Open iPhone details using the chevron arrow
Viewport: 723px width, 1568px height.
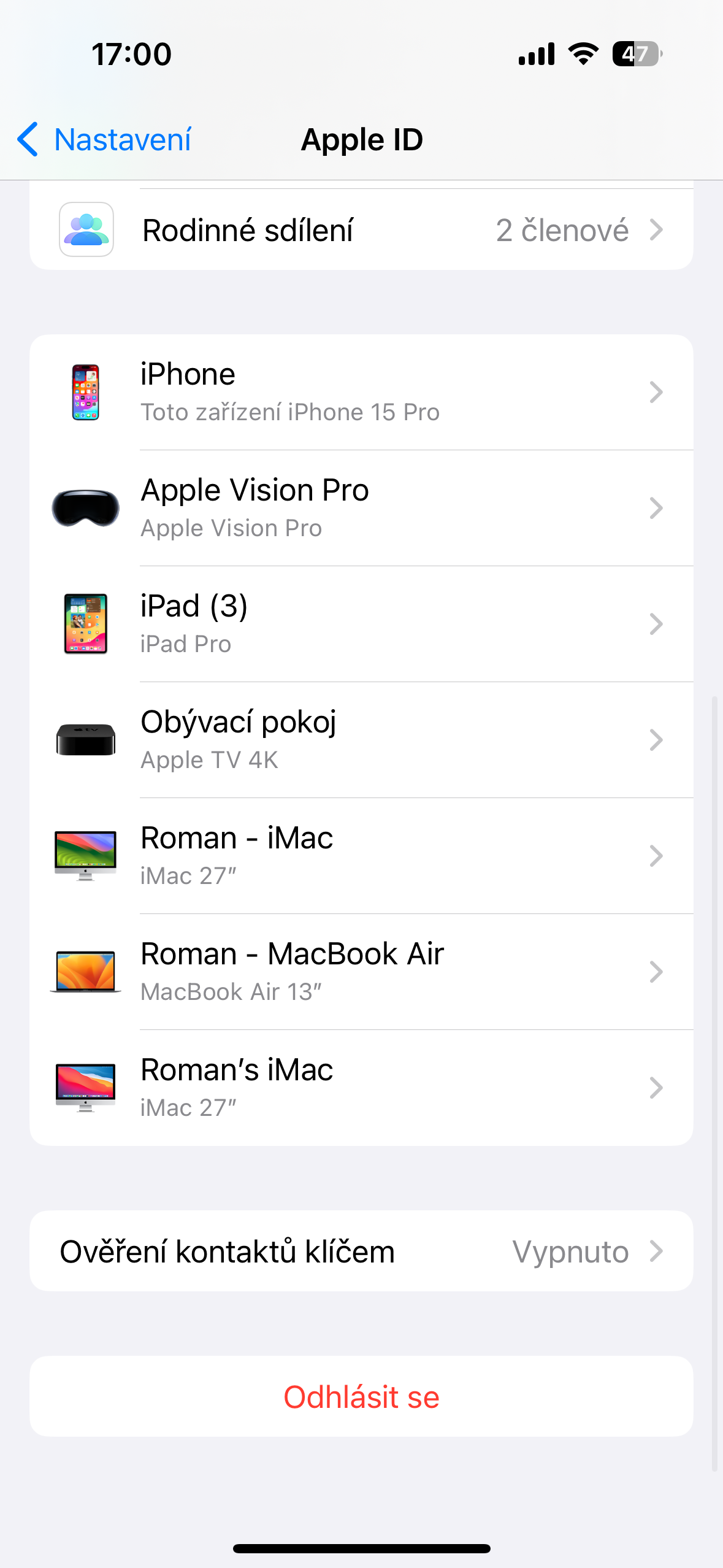point(657,392)
